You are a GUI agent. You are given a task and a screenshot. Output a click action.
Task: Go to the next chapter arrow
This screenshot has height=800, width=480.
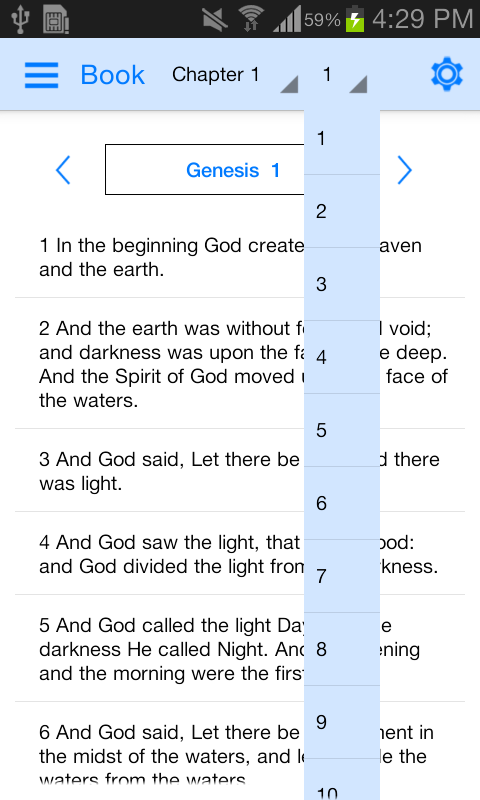click(404, 170)
